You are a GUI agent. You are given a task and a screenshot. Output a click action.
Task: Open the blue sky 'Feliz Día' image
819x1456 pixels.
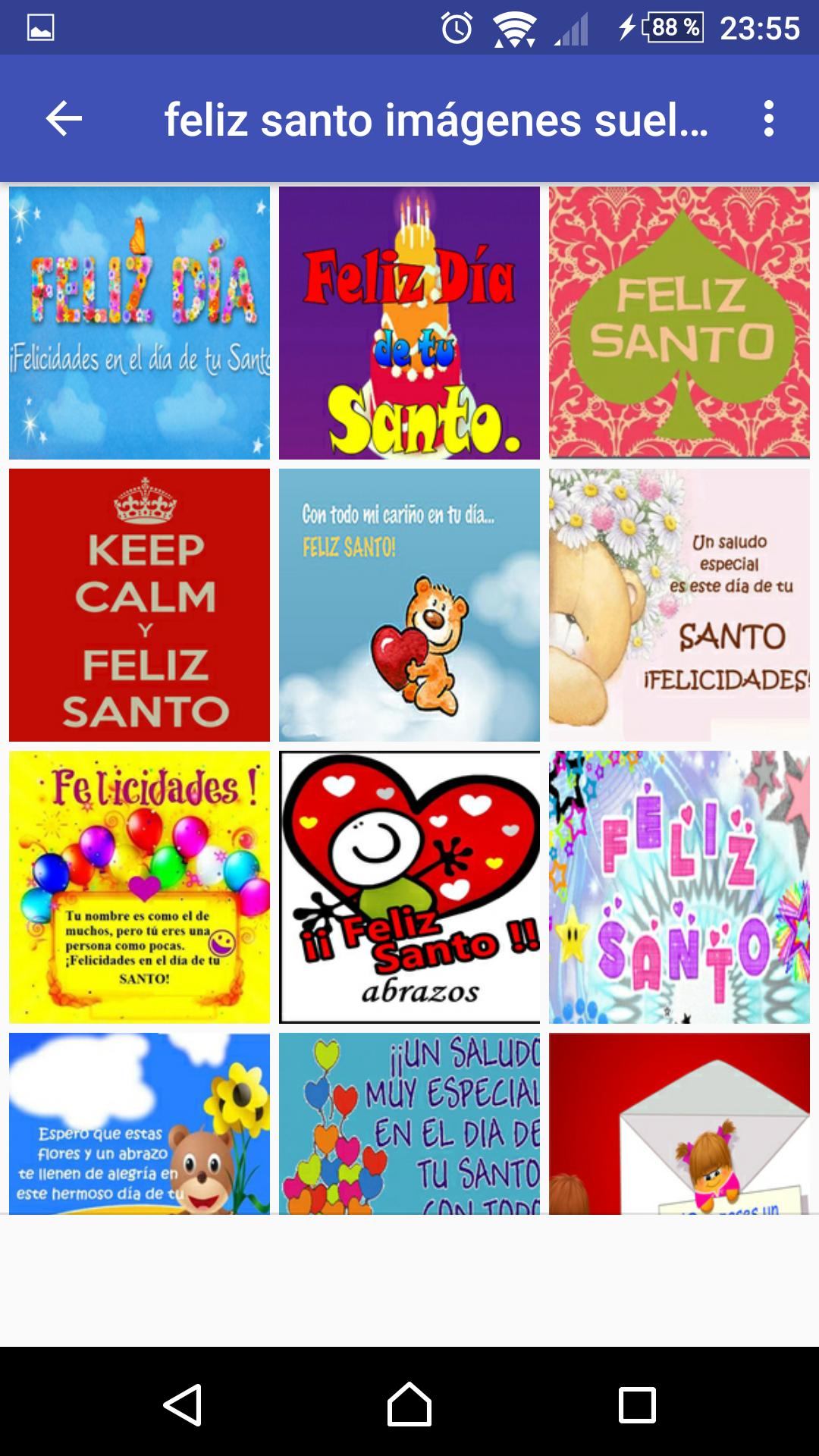pyautogui.click(x=140, y=323)
